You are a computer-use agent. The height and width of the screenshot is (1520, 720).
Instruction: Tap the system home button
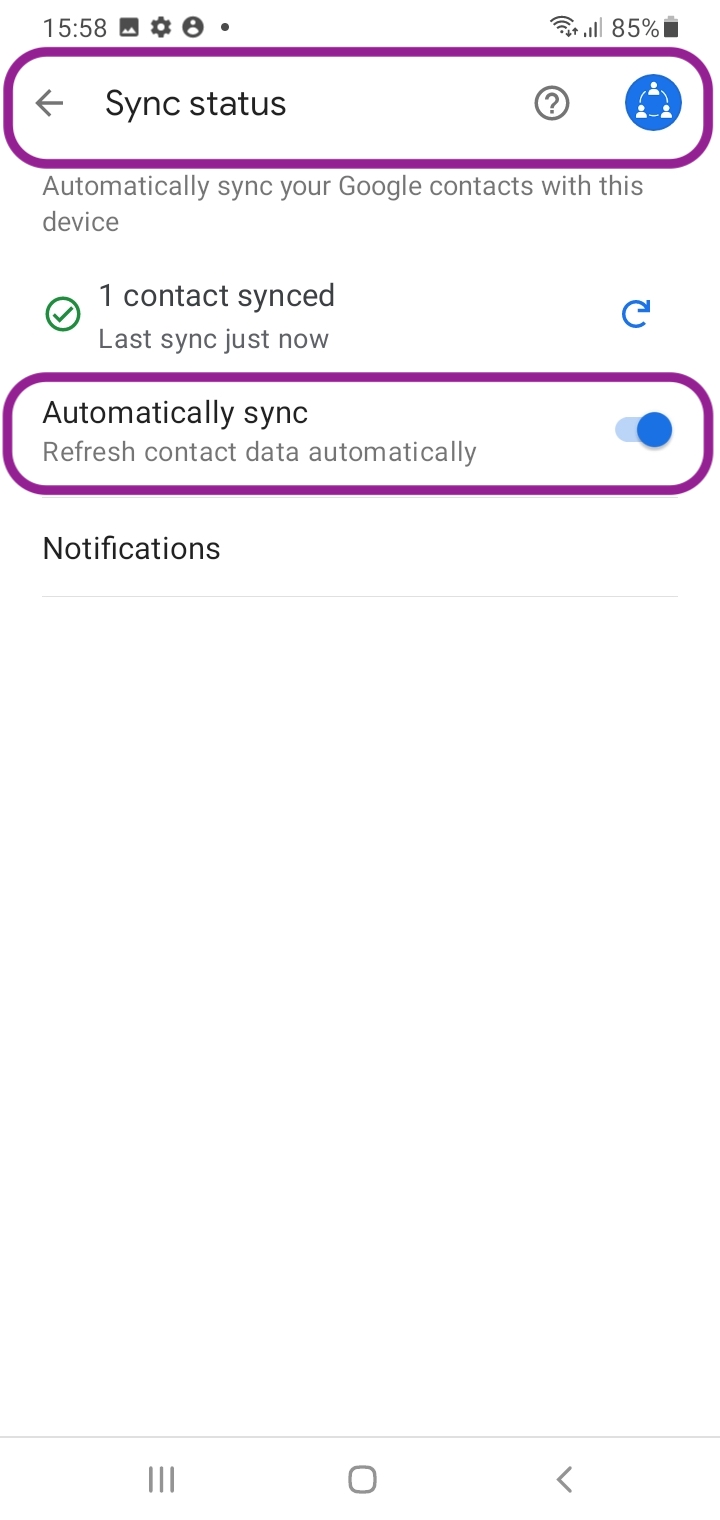click(361, 1479)
